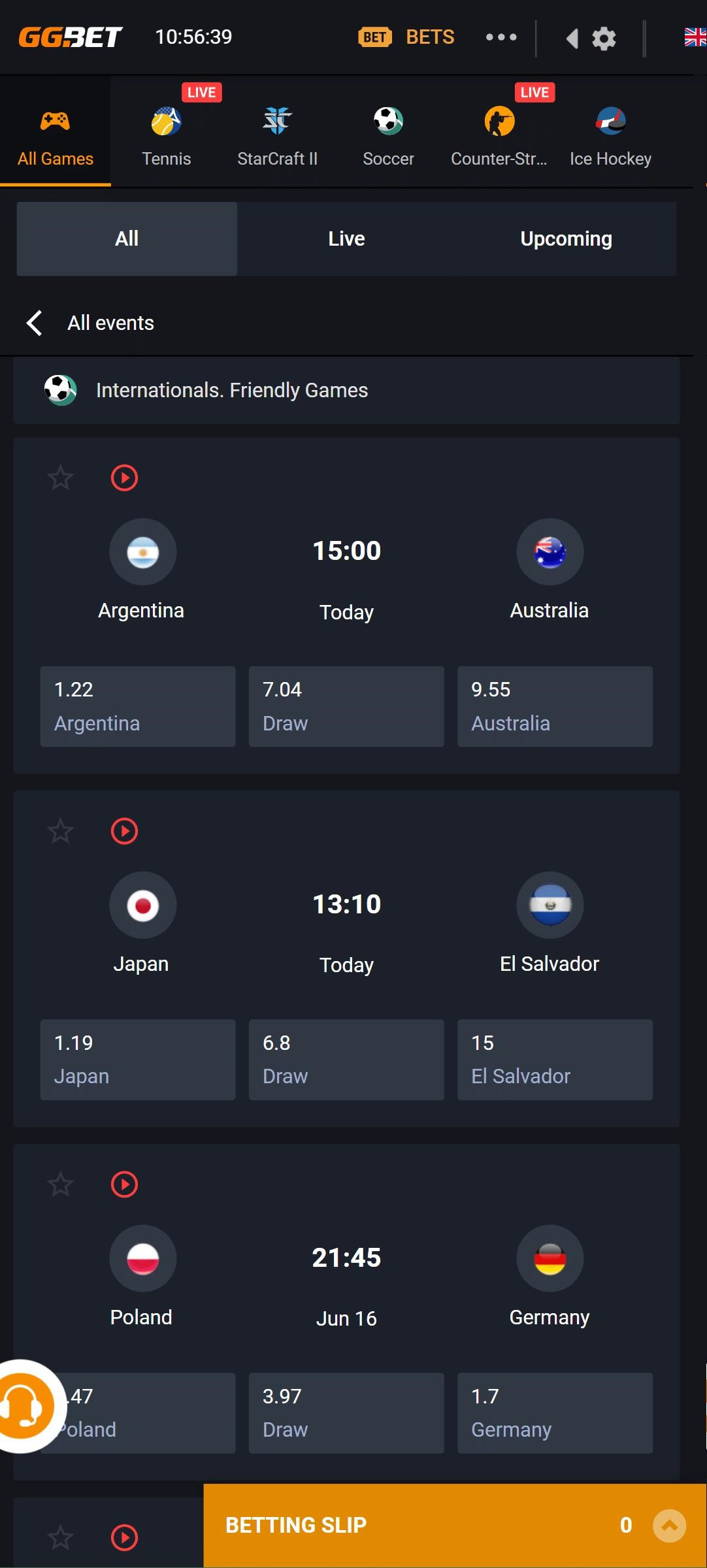
Task: Expand the Betting Slip
Action: [x=455, y=1526]
